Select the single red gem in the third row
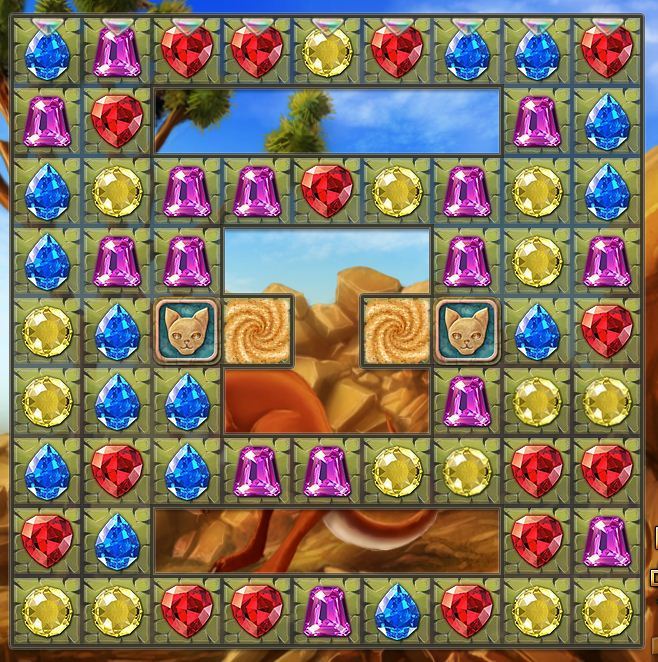Image resolution: width=658 pixels, height=662 pixels. point(327,191)
